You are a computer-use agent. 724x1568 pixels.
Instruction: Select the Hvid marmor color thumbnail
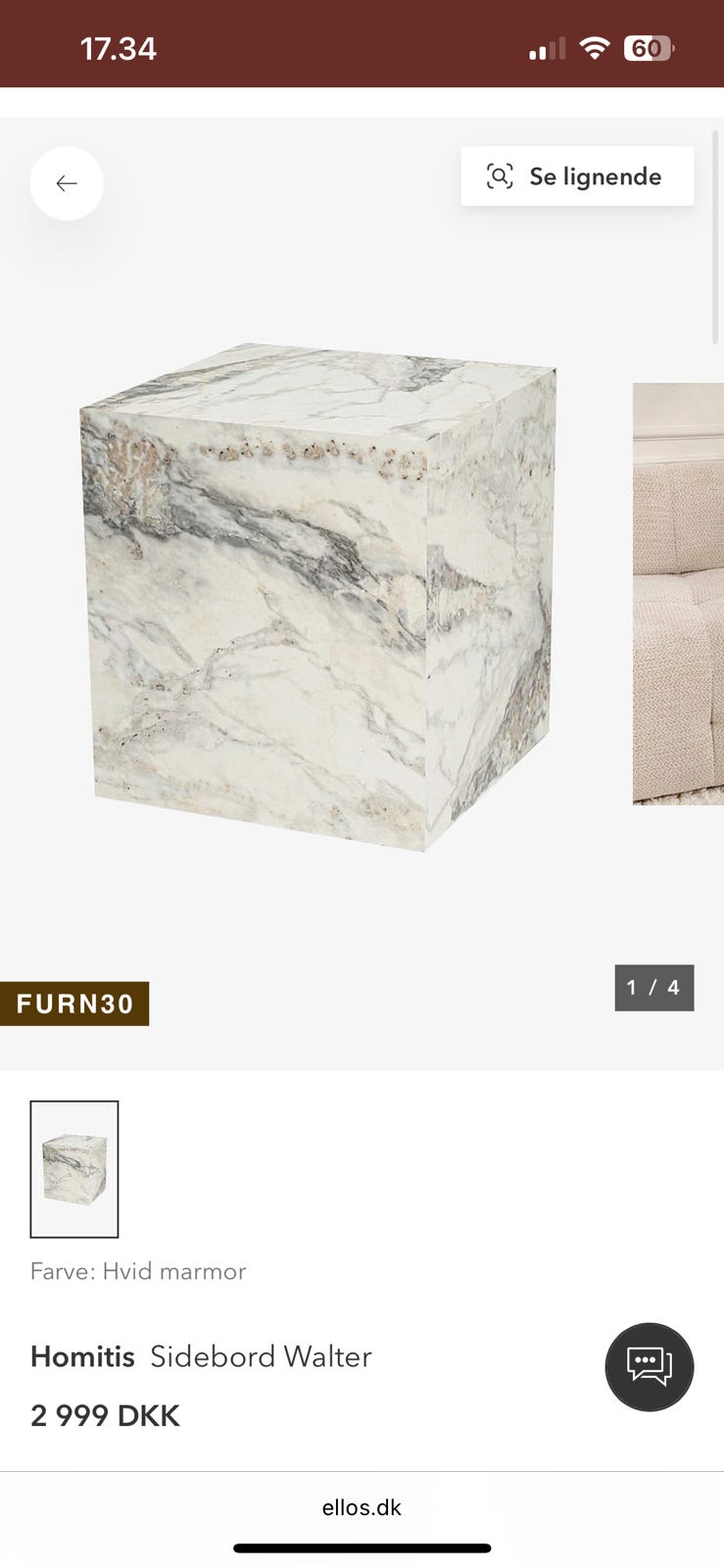(74, 1168)
